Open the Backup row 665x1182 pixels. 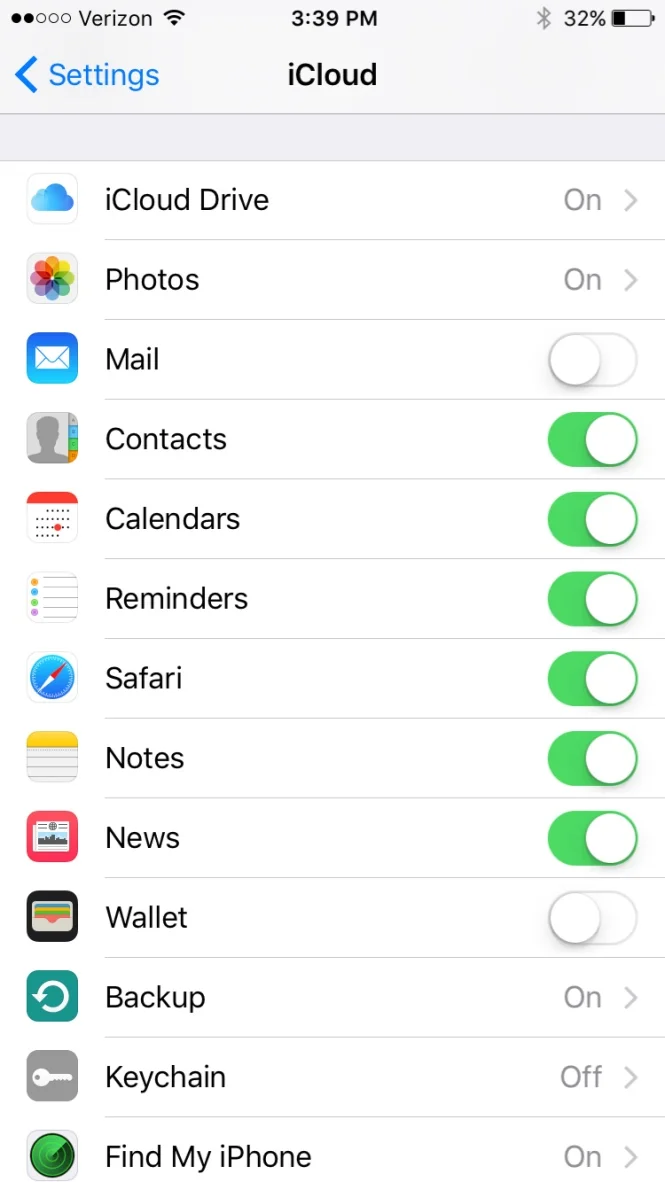point(332,997)
